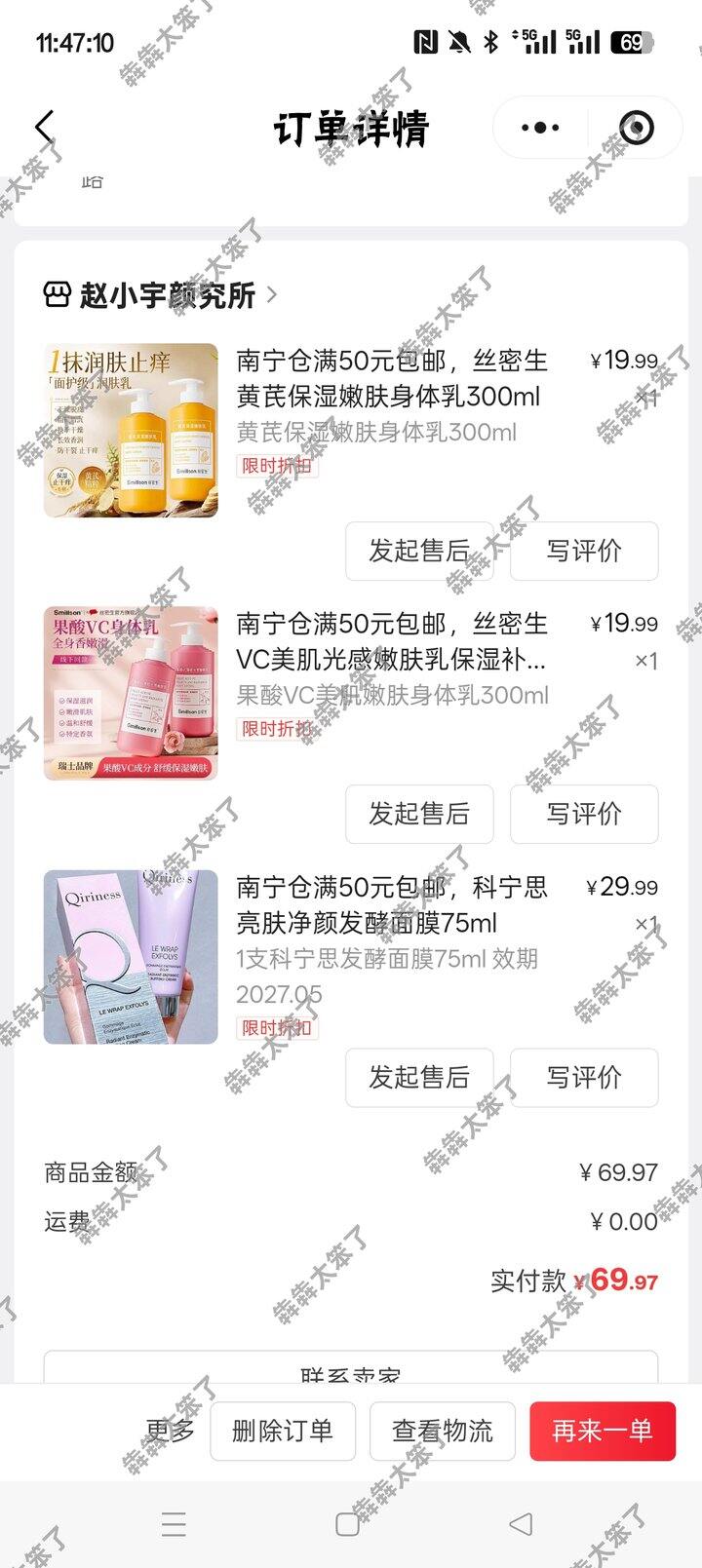This screenshot has width=702, height=1568.
Task: Tap 更多 for more order actions
Action: pos(170,1431)
